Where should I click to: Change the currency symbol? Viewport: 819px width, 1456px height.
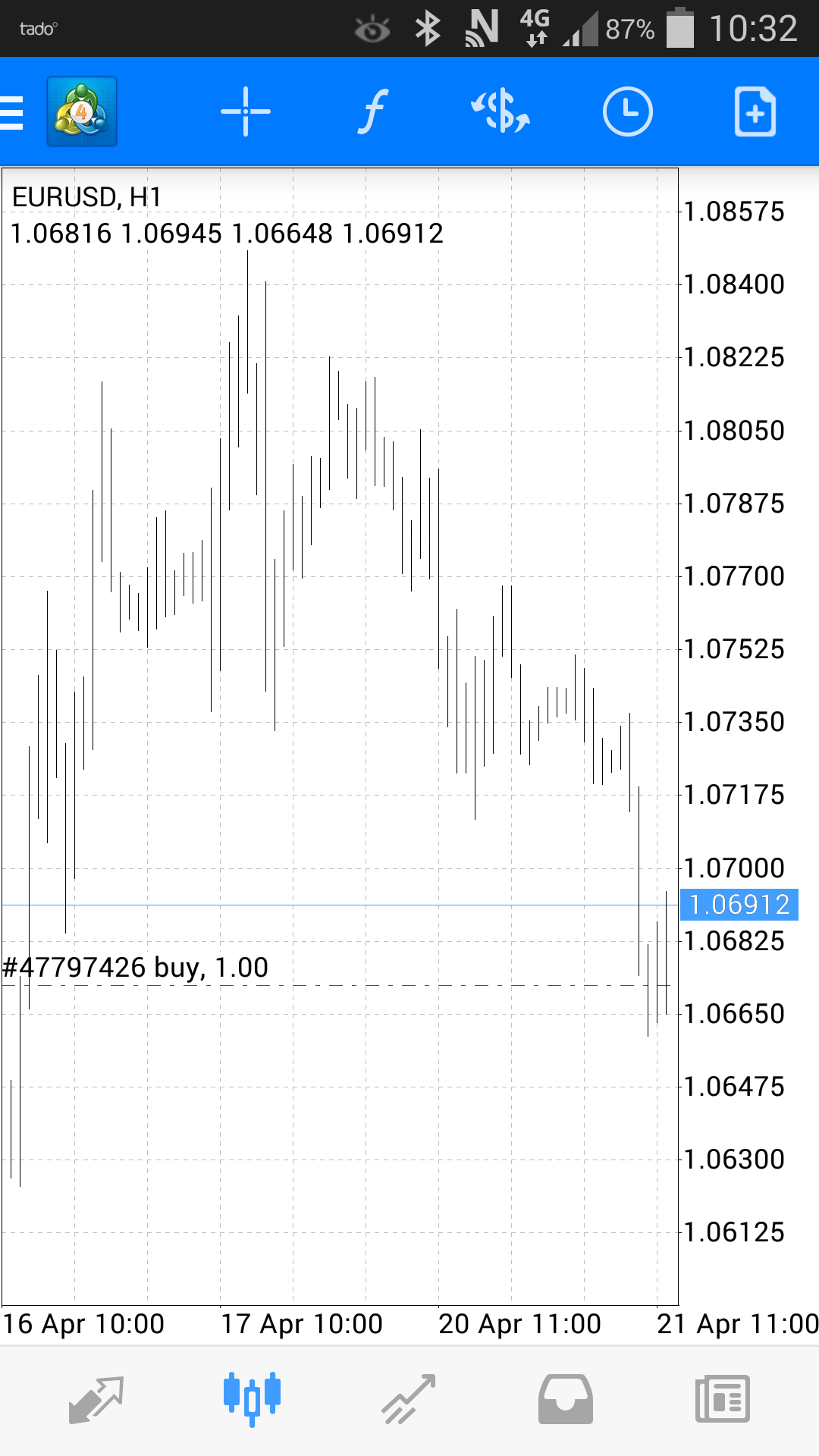pos(500,112)
